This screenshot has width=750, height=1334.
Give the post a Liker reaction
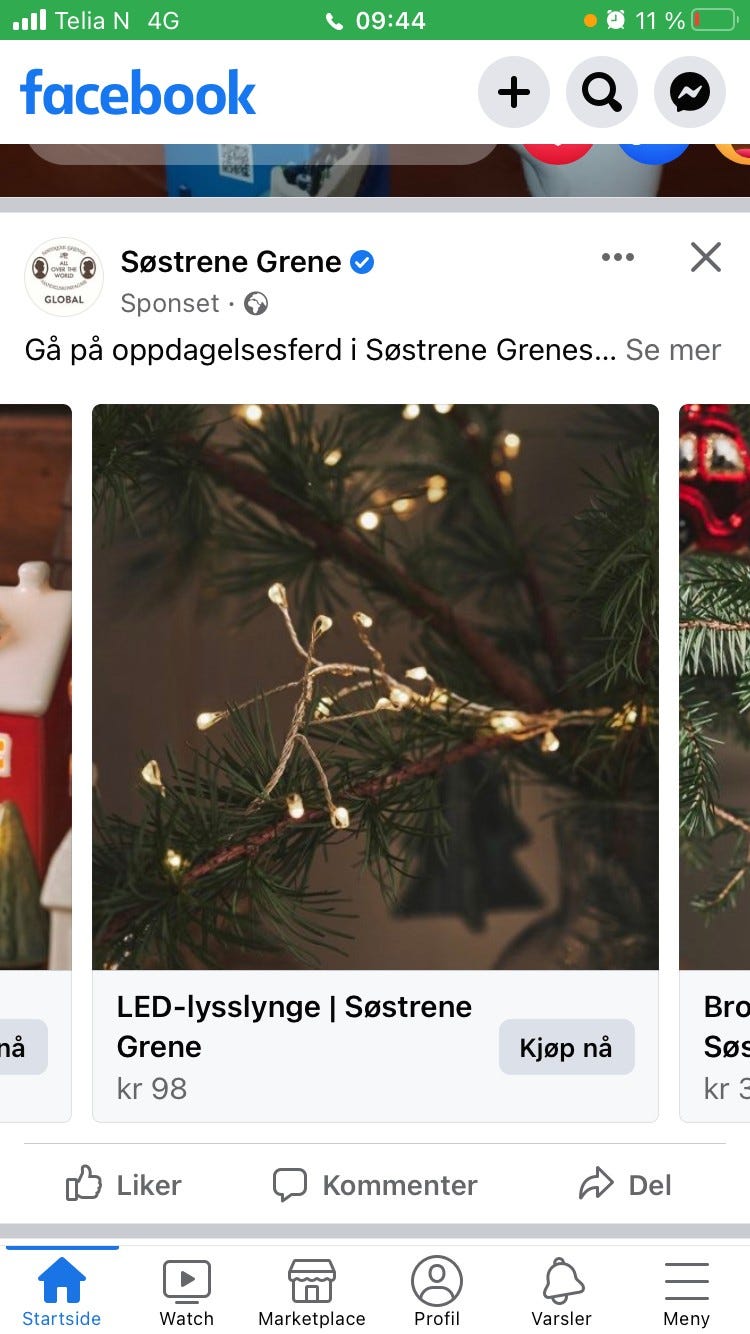point(122,1185)
